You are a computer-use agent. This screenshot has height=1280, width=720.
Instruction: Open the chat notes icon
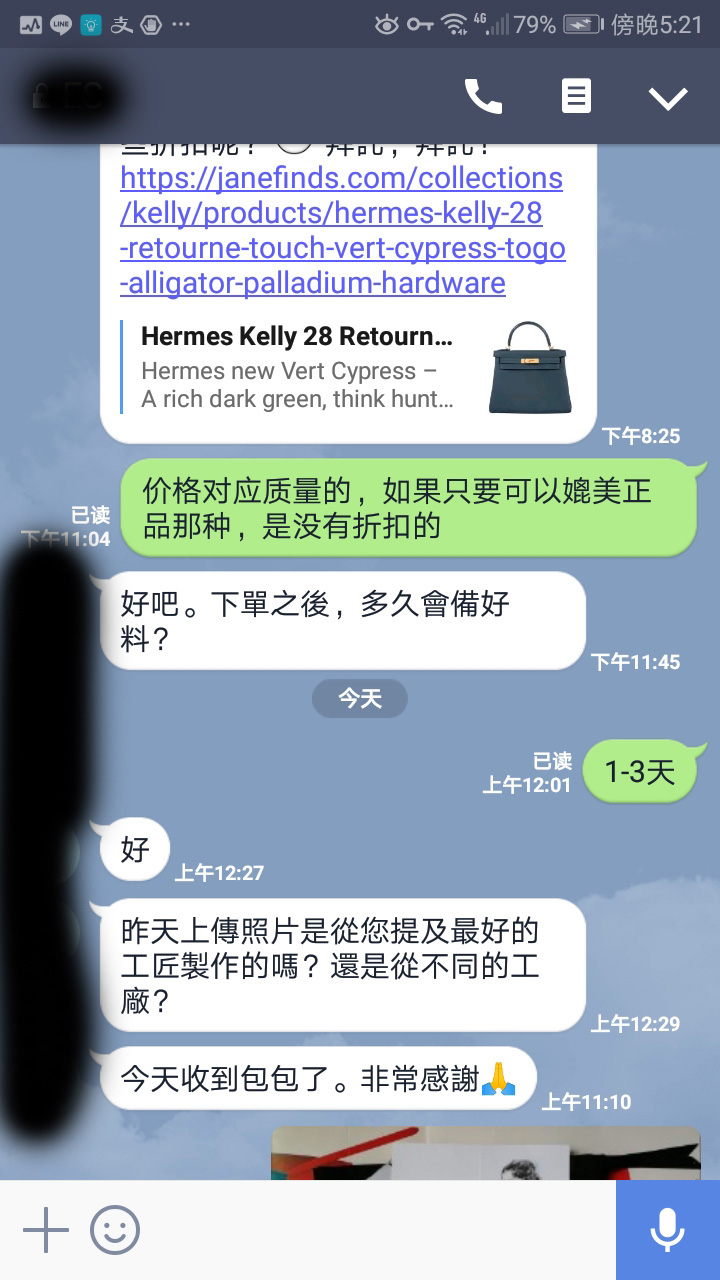click(x=576, y=97)
